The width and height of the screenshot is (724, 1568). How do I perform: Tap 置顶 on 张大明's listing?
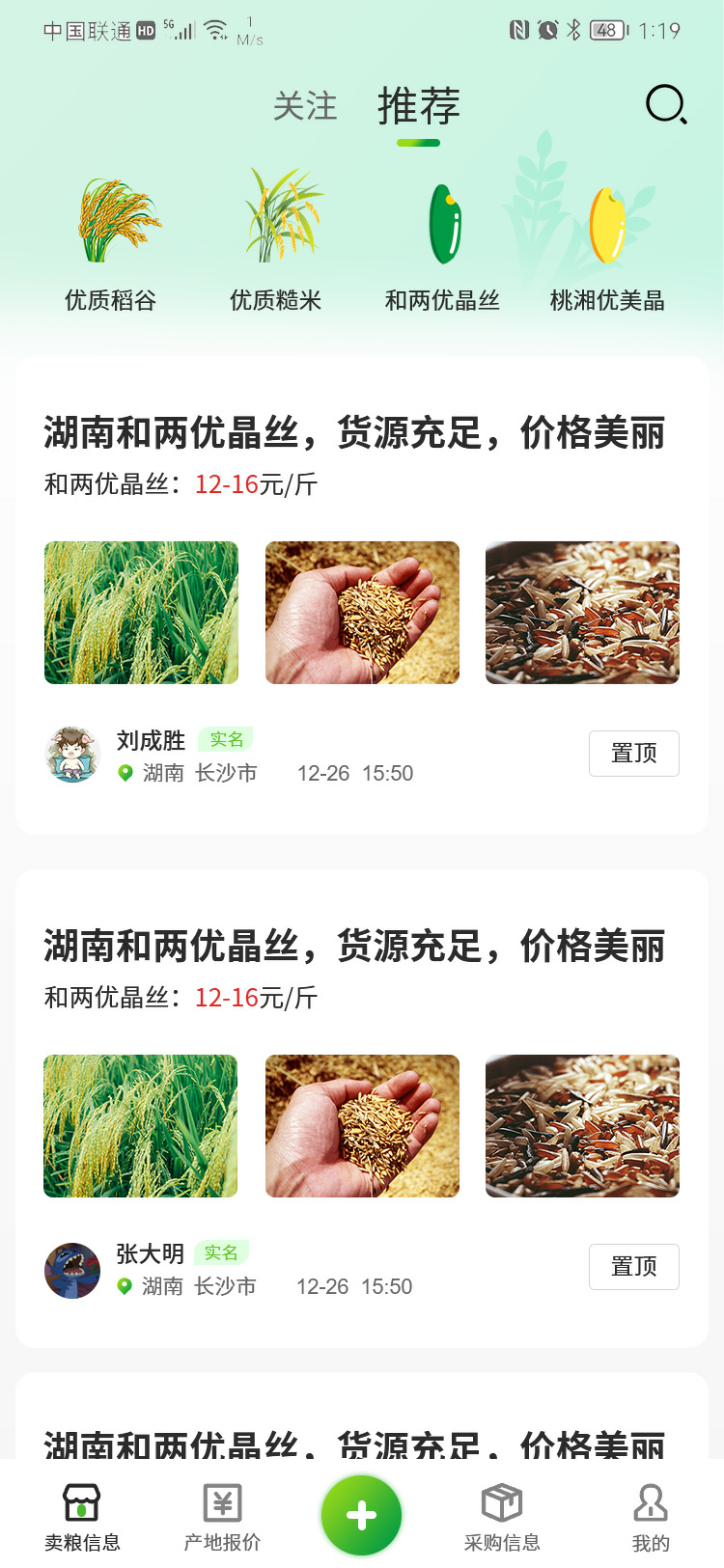pos(633,1267)
